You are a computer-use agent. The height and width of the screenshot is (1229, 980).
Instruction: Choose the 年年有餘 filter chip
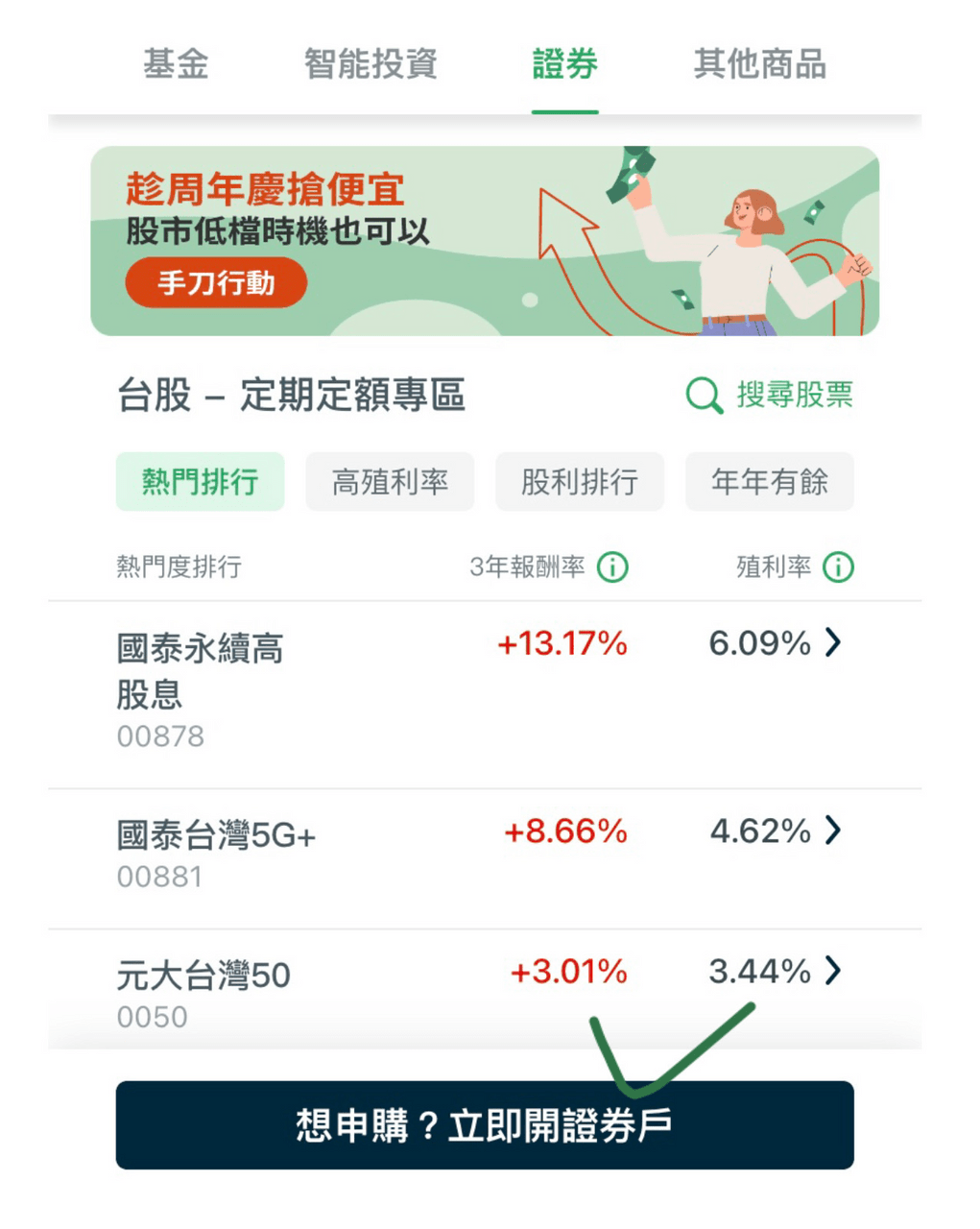pos(770,481)
